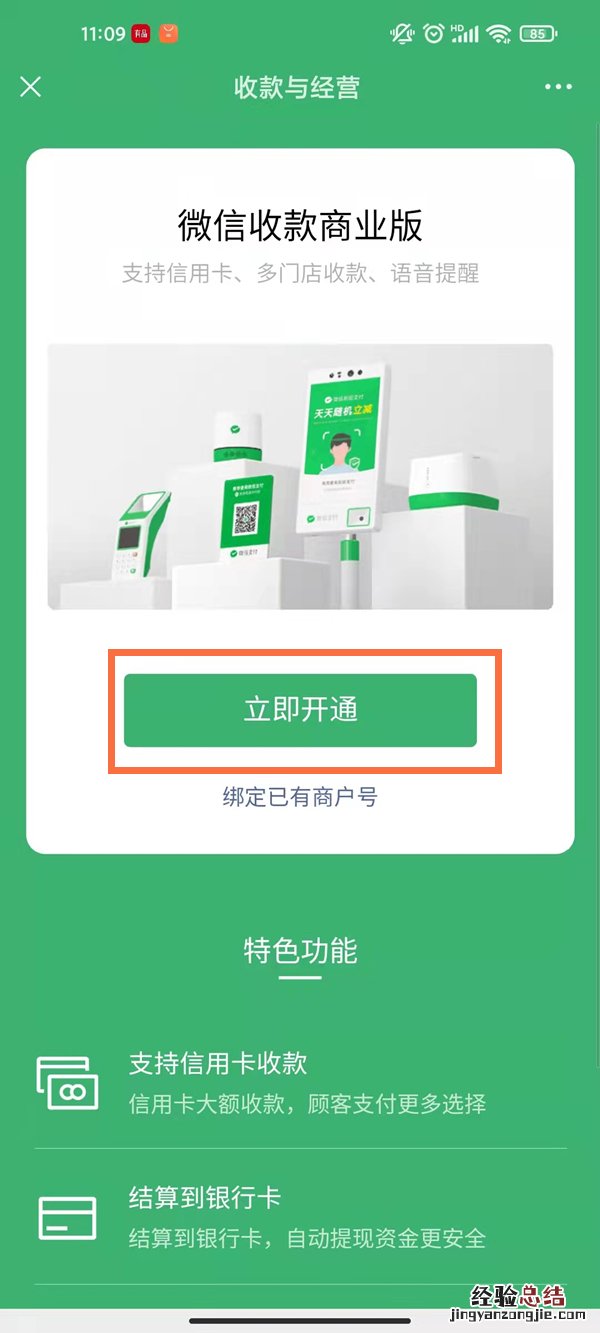Tap the 立即开通 button

click(x=300, y=710)
